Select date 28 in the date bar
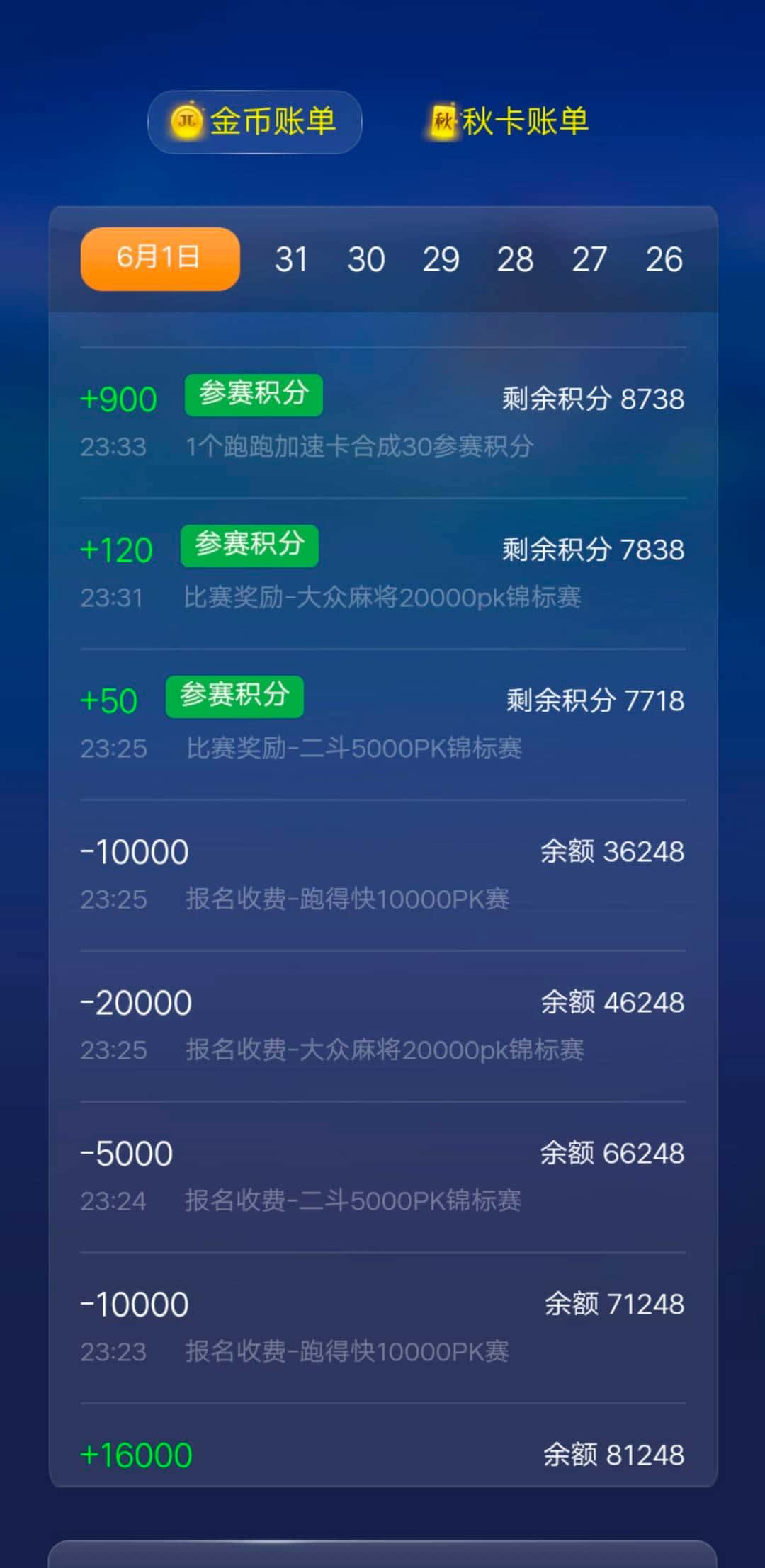 (x=516, y=260)
